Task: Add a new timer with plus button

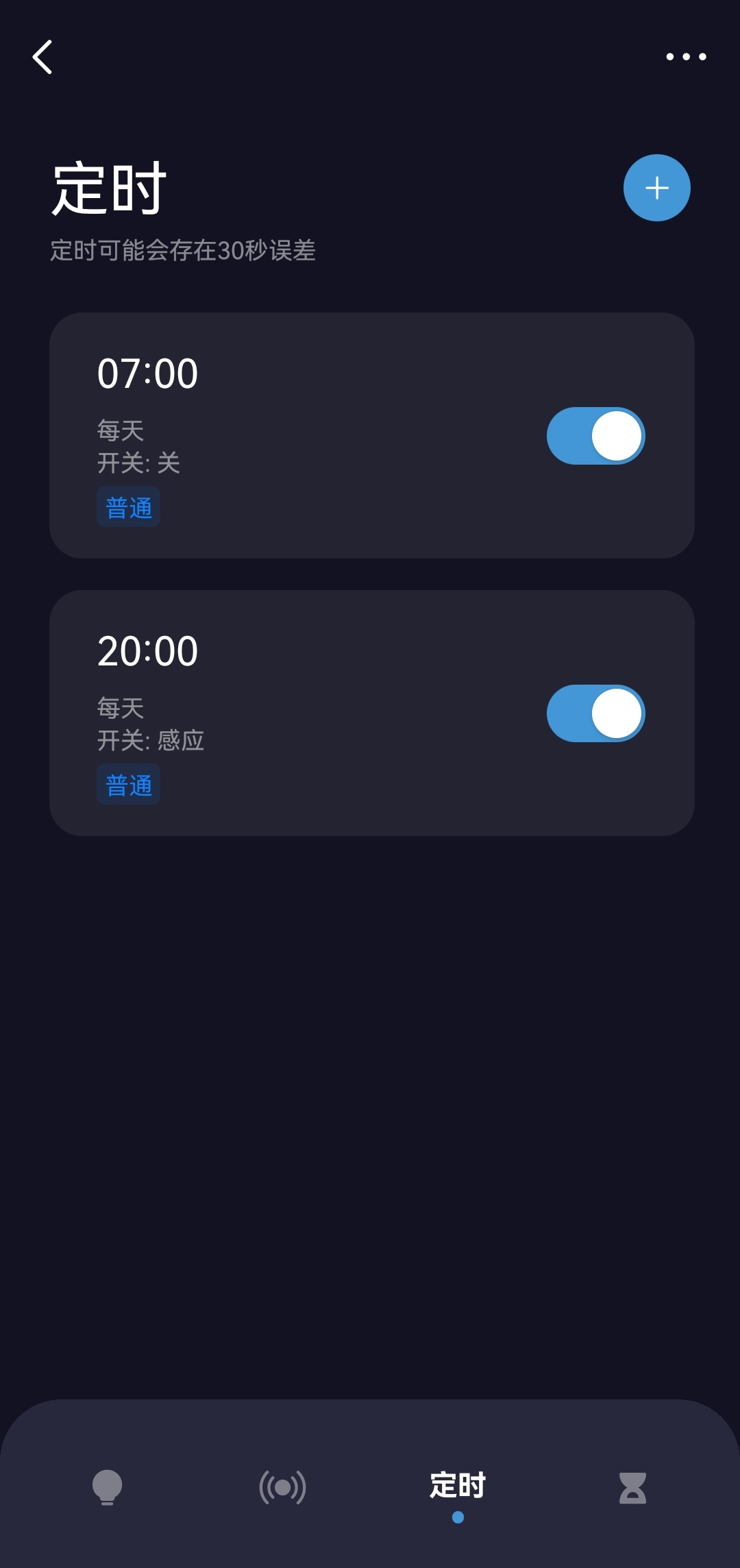Action: tap(656, 188)
